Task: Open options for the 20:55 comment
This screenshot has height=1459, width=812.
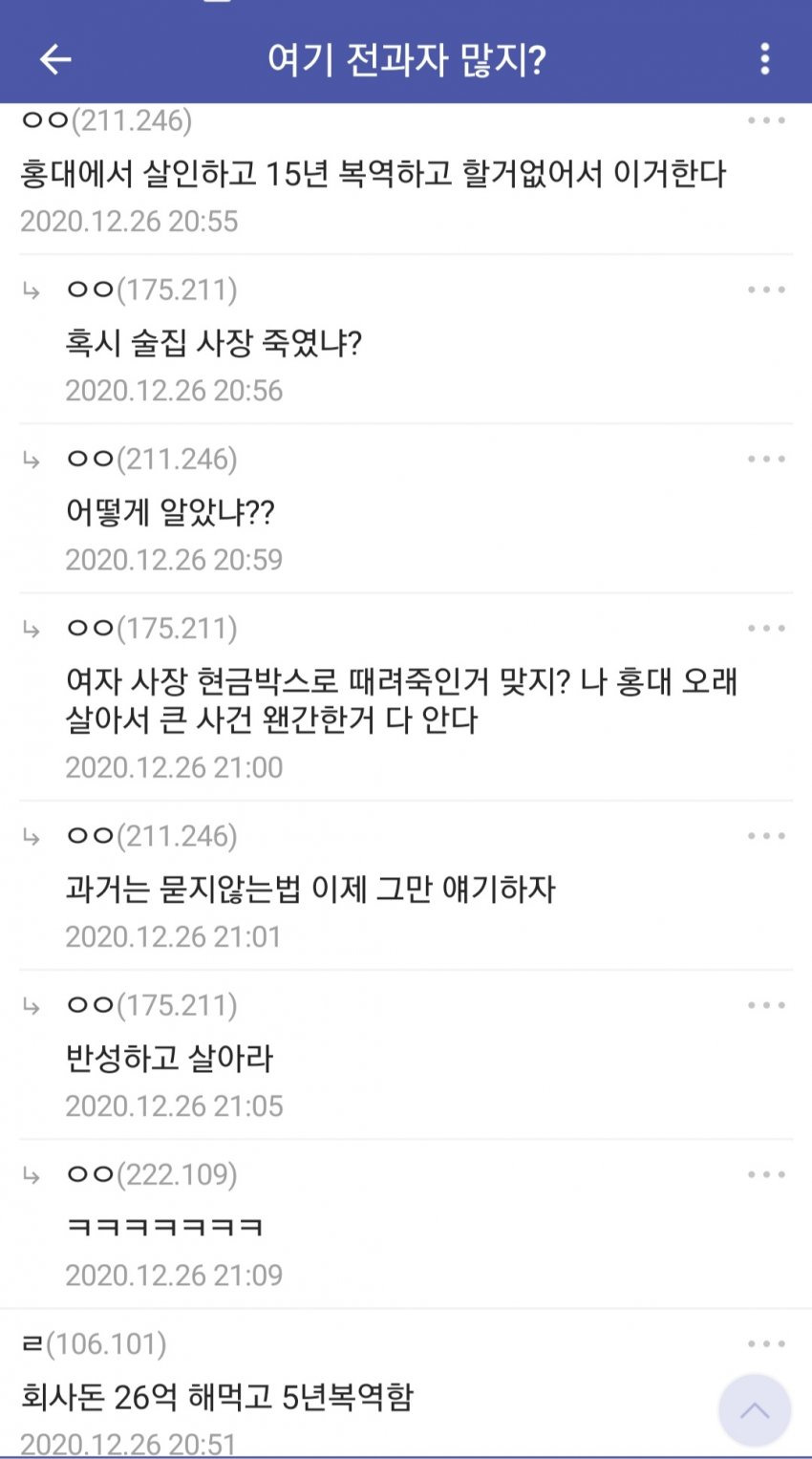Action: pos(766,121)
